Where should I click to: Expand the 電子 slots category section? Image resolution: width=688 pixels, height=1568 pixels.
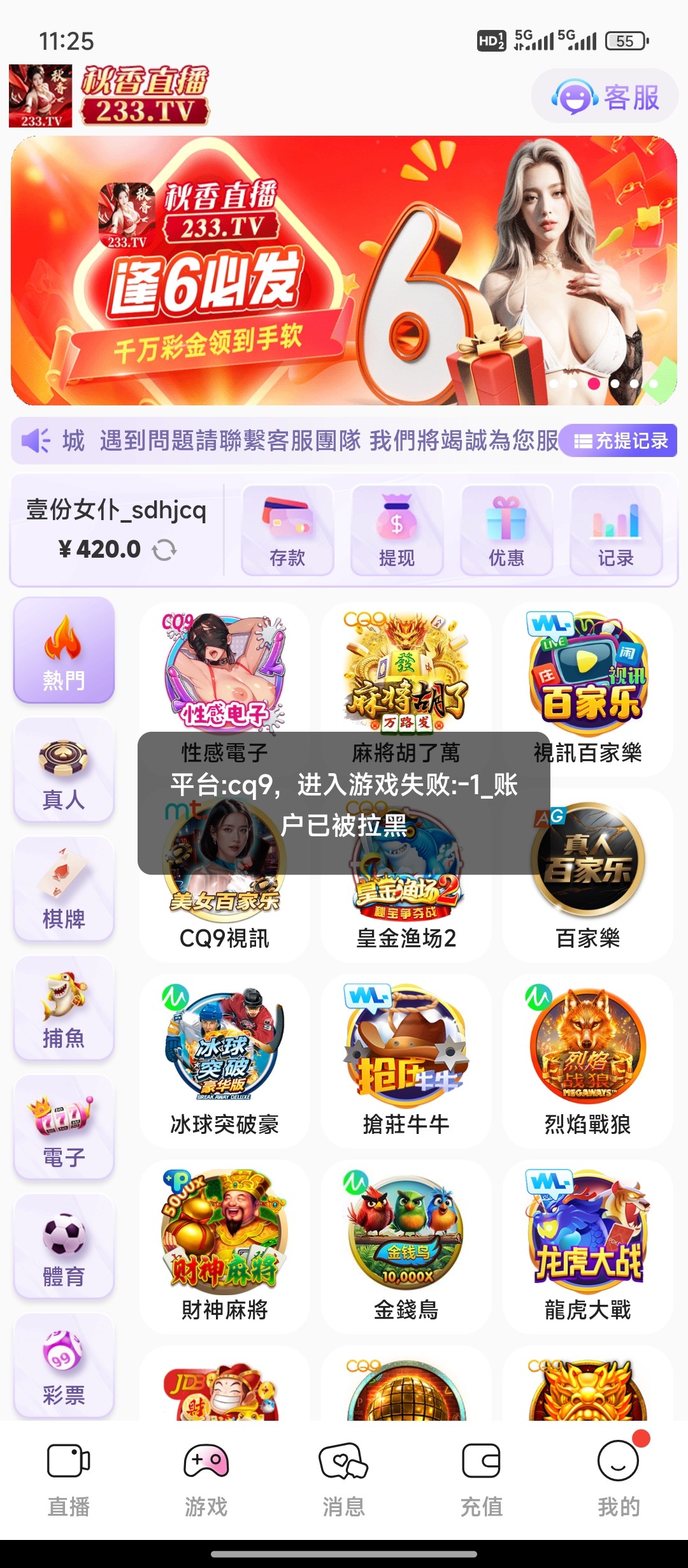[63, 1127]
